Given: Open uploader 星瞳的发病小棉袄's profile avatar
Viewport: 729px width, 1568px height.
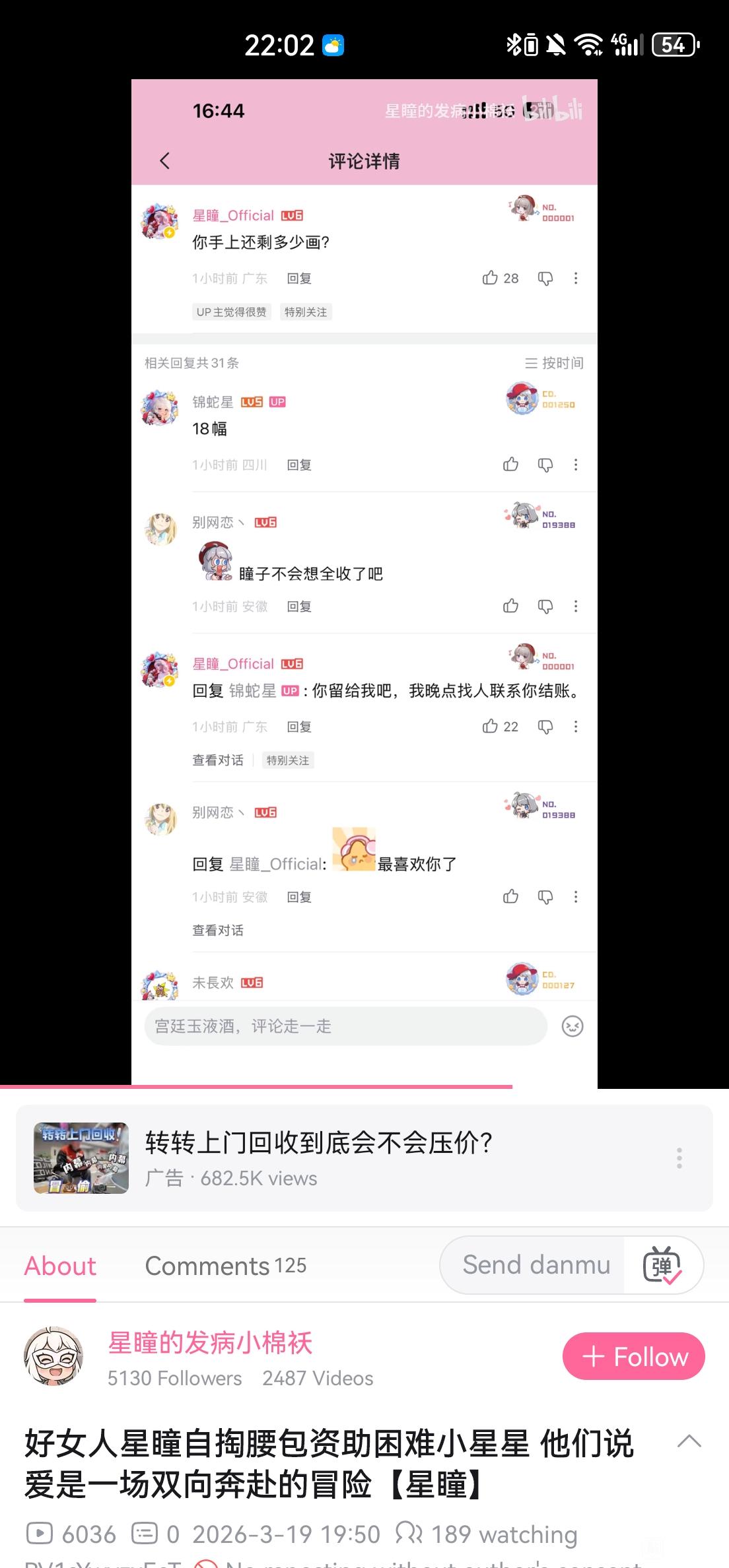Looking at the screenshot, I should [x=53, y=1356].
